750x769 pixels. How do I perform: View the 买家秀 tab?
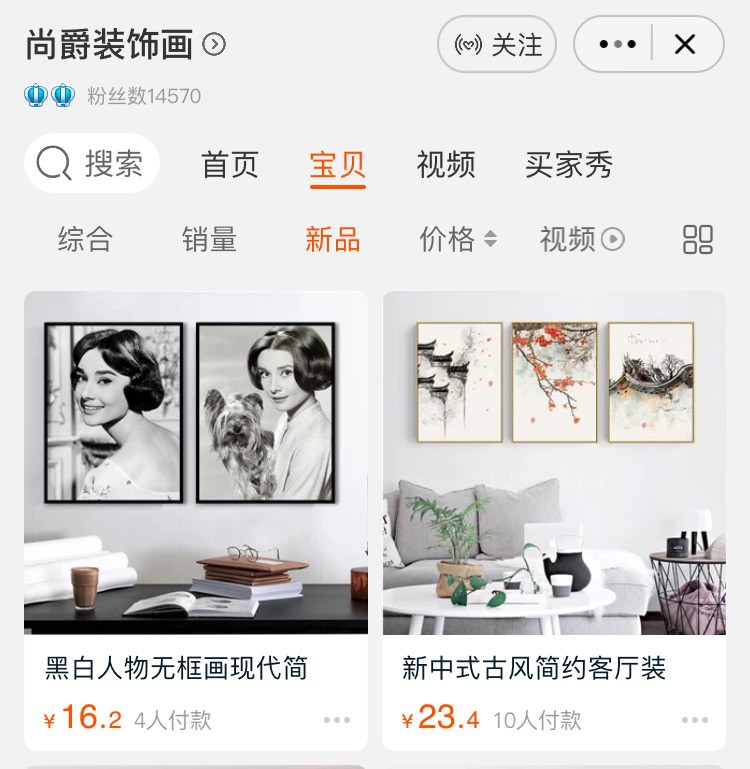click(568, 165)
